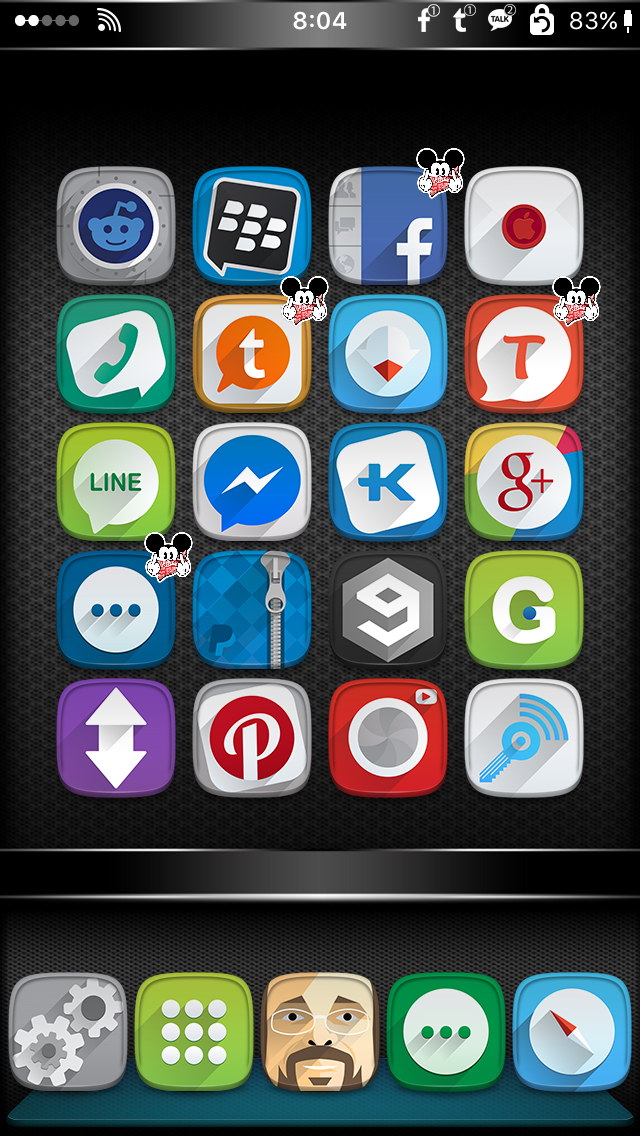Open the blue zipper PayPal app
Image resolution: width=640 pixels, height=1136 pixels.
pyautogui.click(x=251, y=609)
